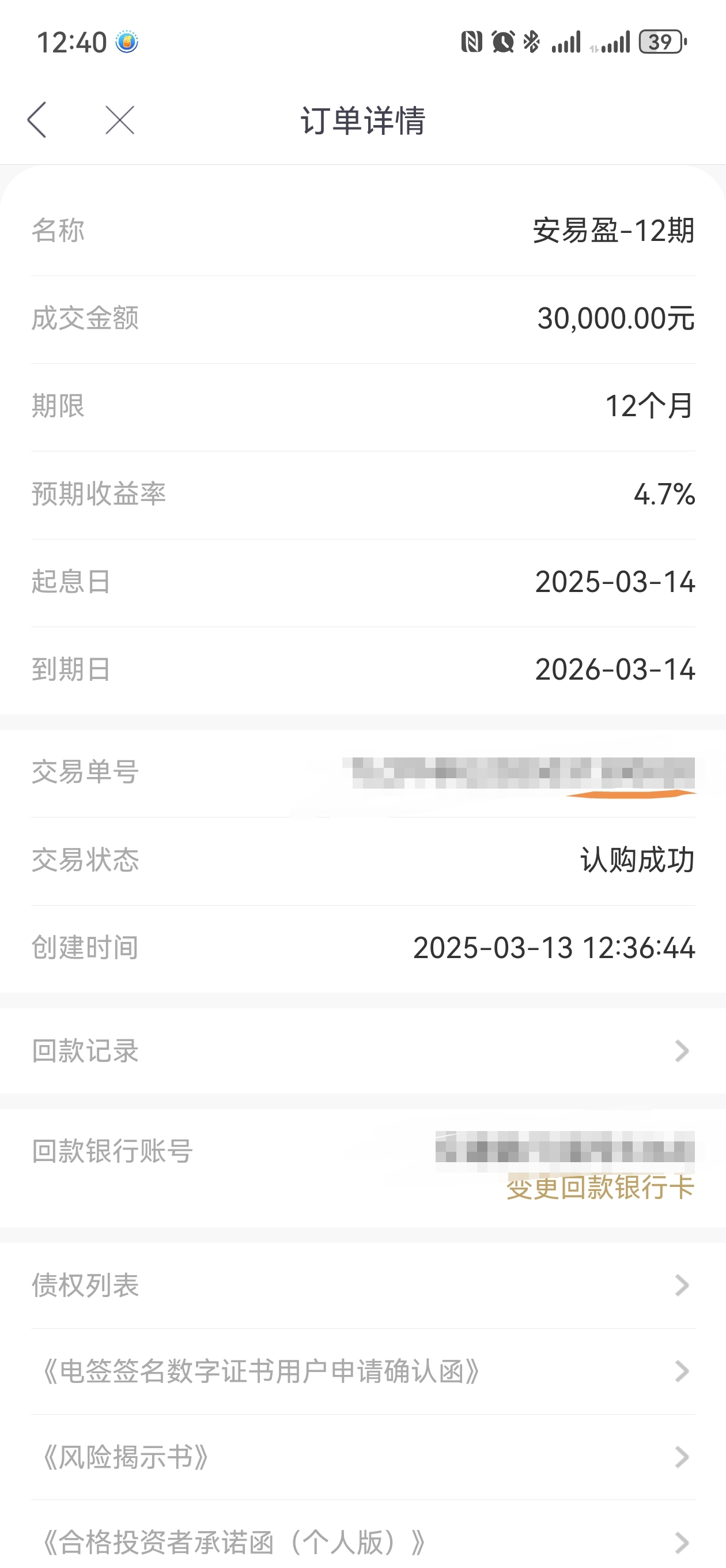
Task: Close the order details page
Action: coord(120,120)
